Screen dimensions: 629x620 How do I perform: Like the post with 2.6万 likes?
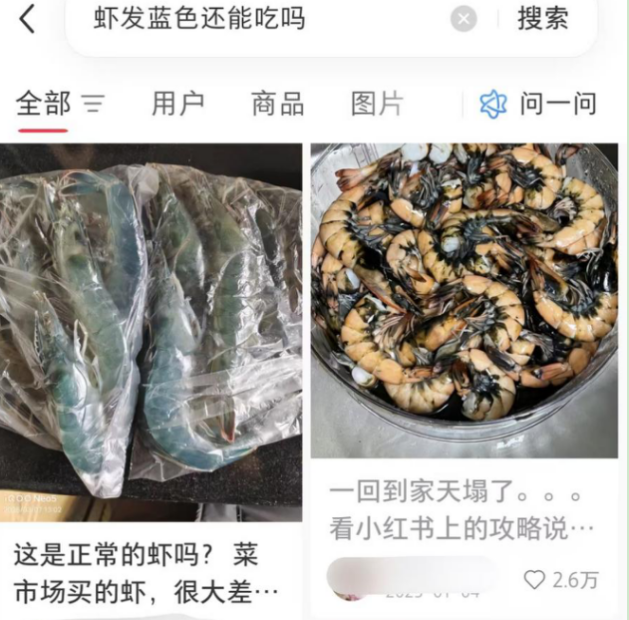click(x=535, y=579)
